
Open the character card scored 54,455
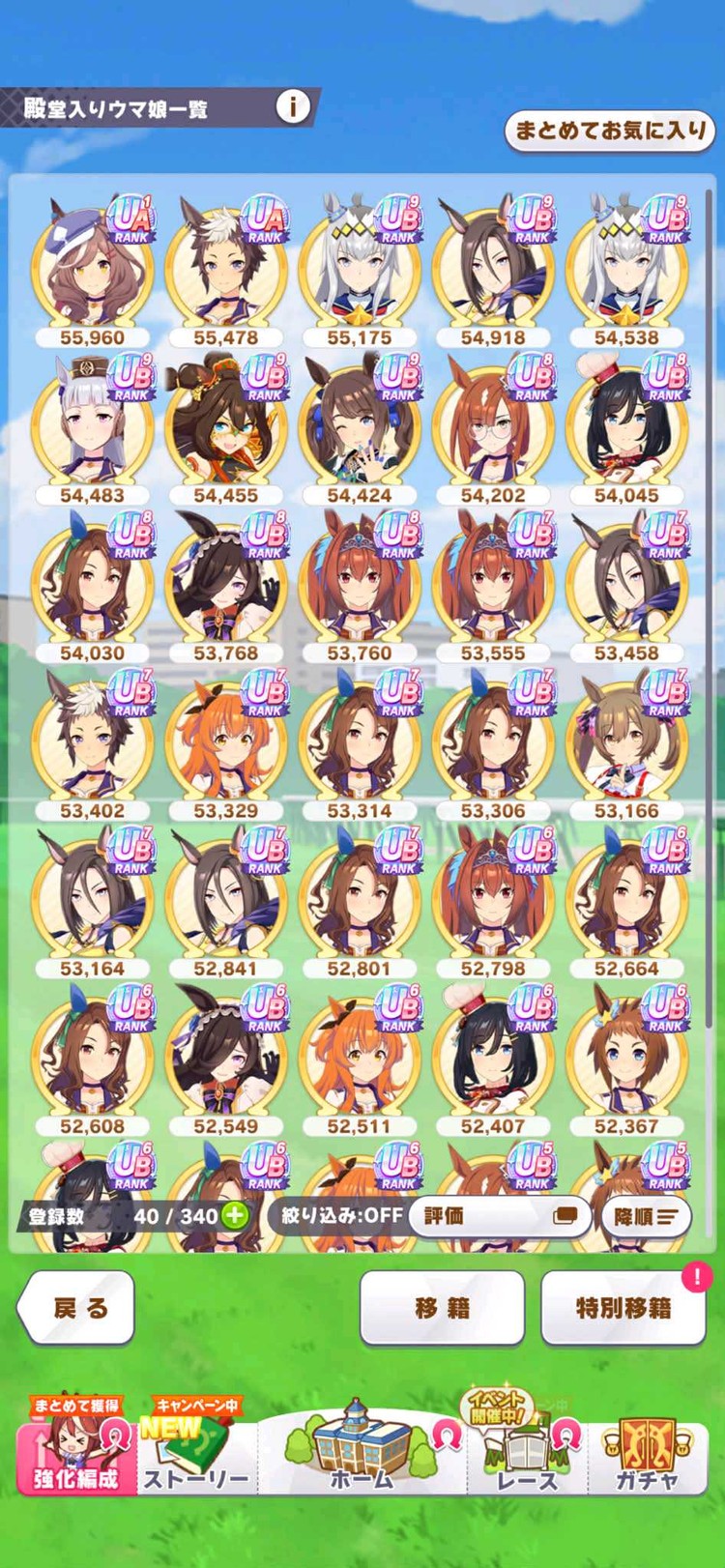[x=226, y=425]
